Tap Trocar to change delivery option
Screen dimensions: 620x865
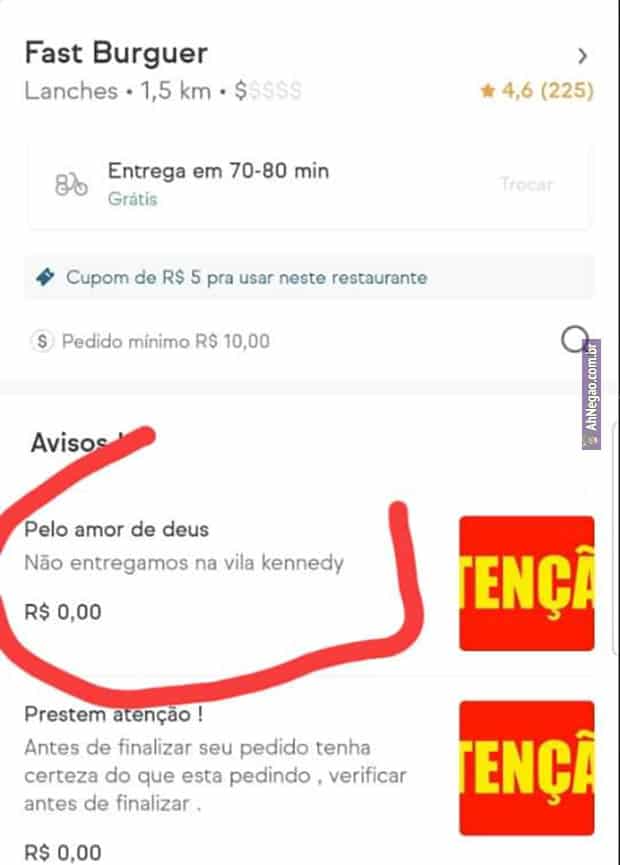point(526,184)
